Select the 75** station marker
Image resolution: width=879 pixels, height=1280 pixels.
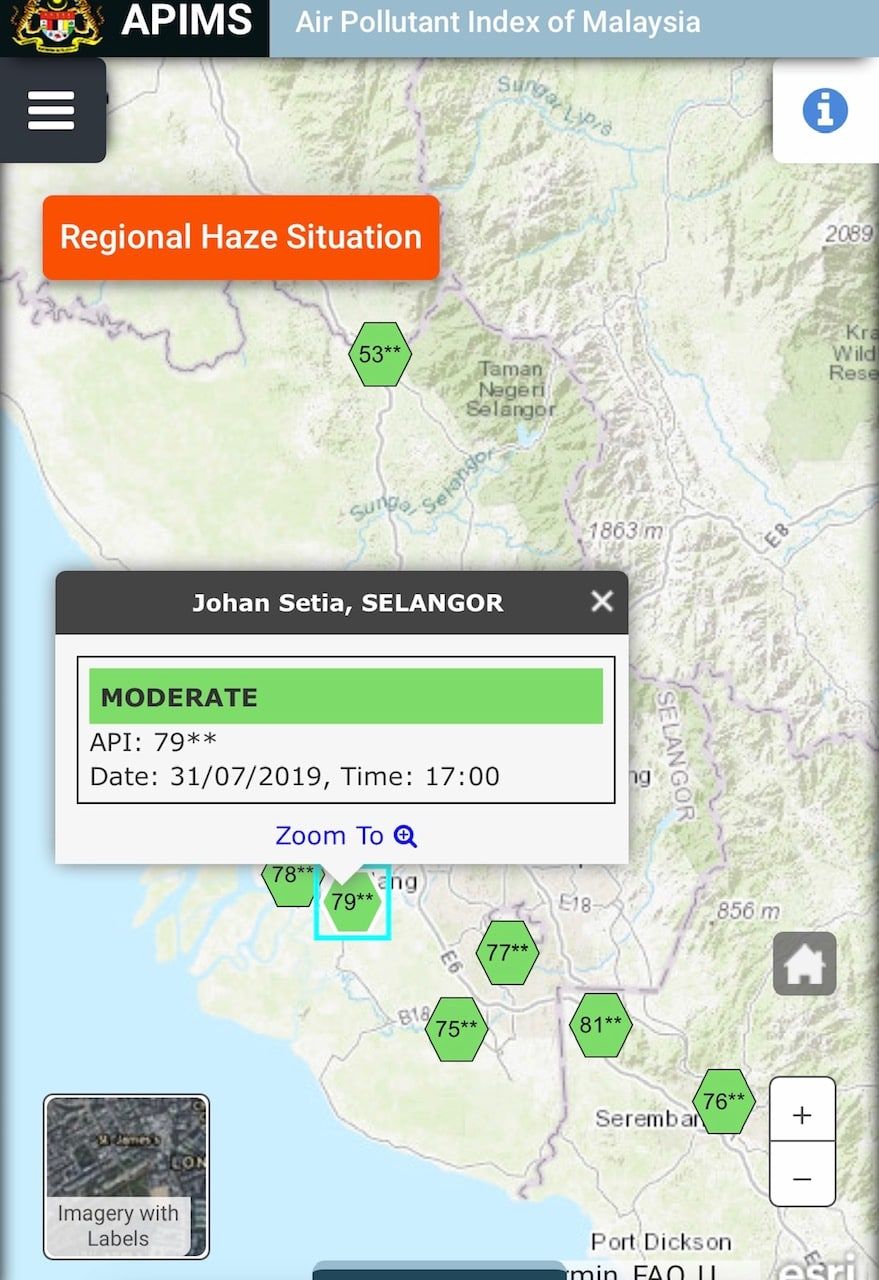tap(456, 1029)
